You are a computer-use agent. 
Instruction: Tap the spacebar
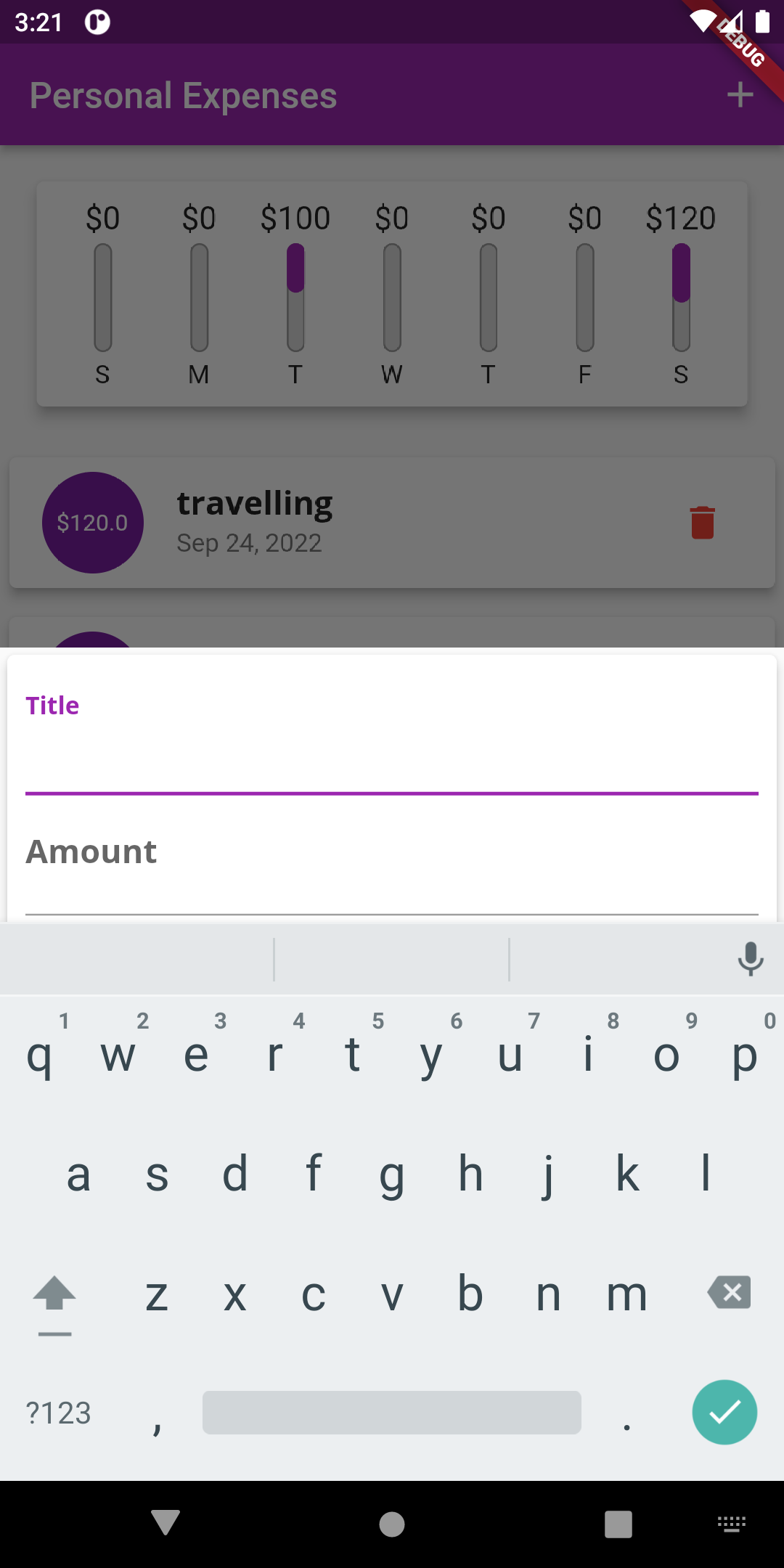click(x=391, y=1412)
